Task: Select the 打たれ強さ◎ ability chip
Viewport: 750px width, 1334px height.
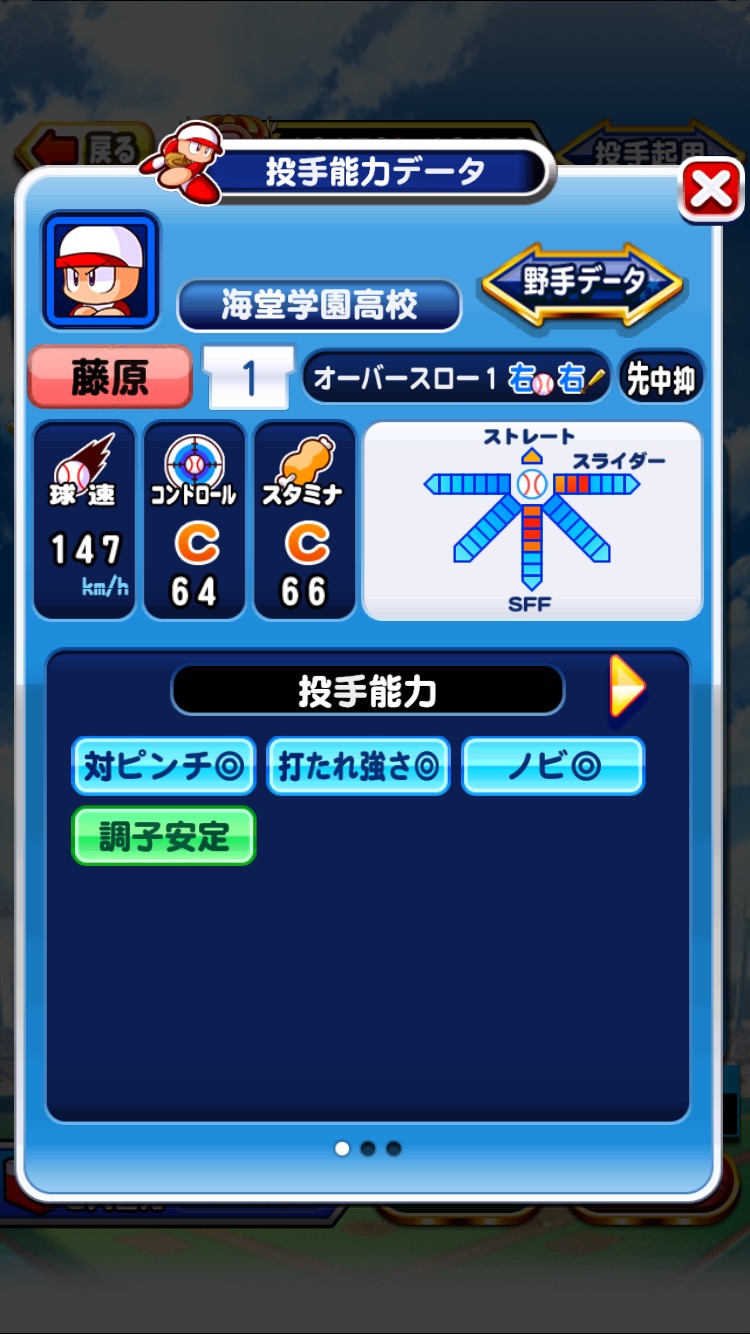Action: coord(358,766)
